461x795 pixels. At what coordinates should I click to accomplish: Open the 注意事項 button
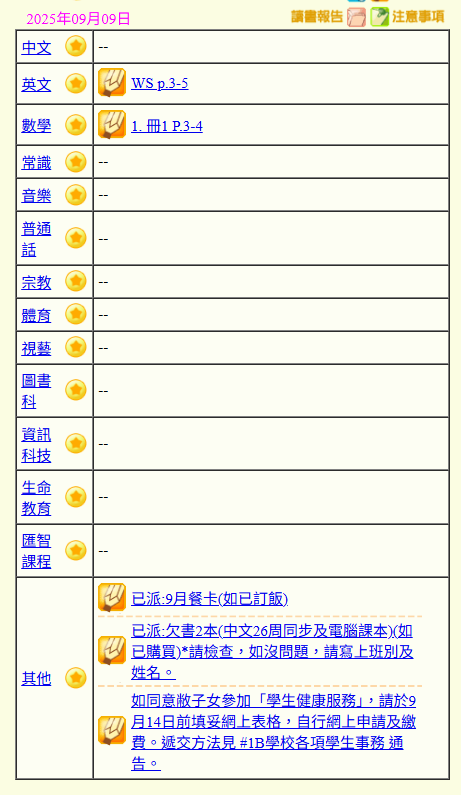click(407, 17)
